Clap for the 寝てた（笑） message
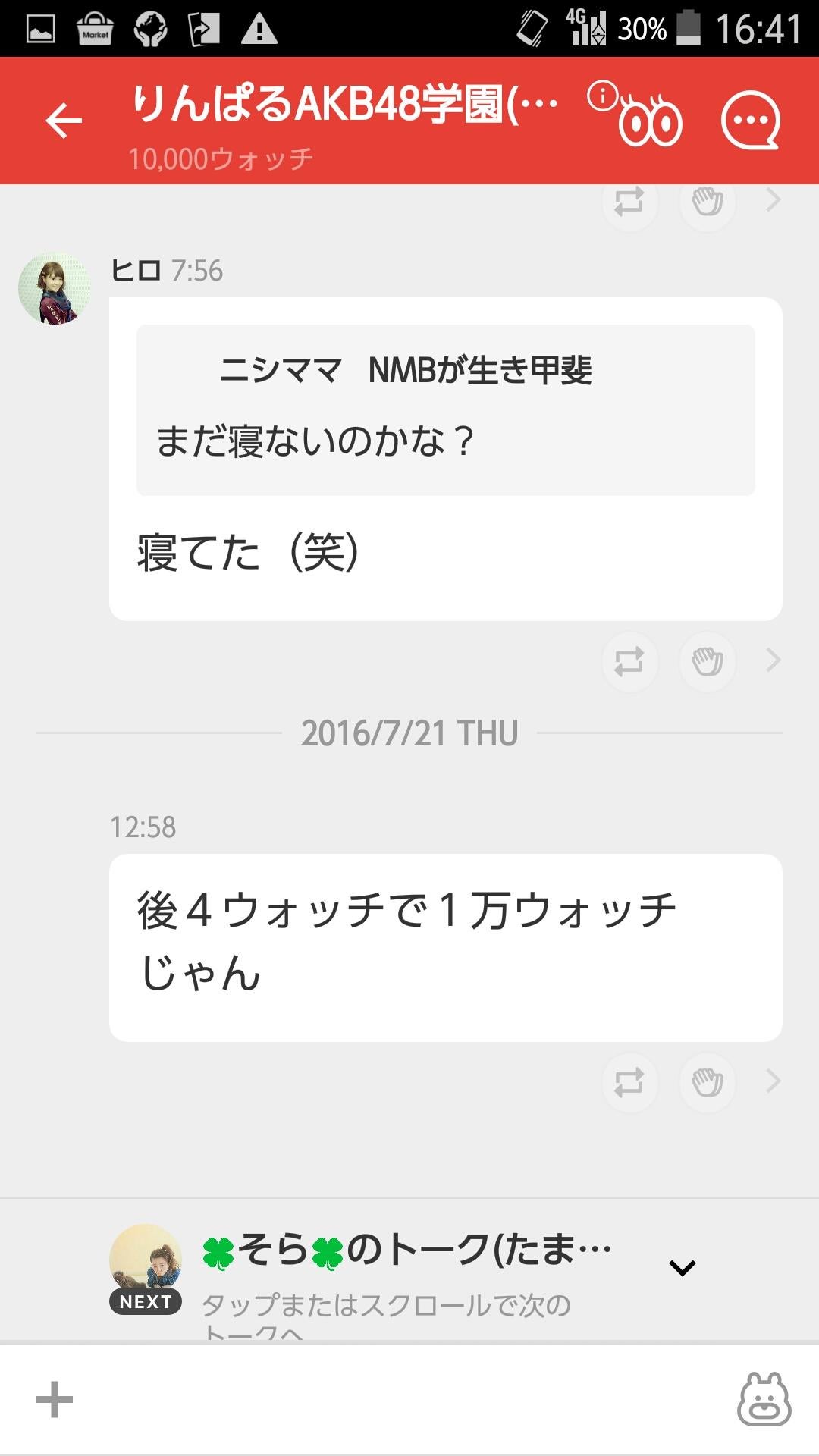The height and width of the screenshot is (1456, 819). [x=707, y=661]
